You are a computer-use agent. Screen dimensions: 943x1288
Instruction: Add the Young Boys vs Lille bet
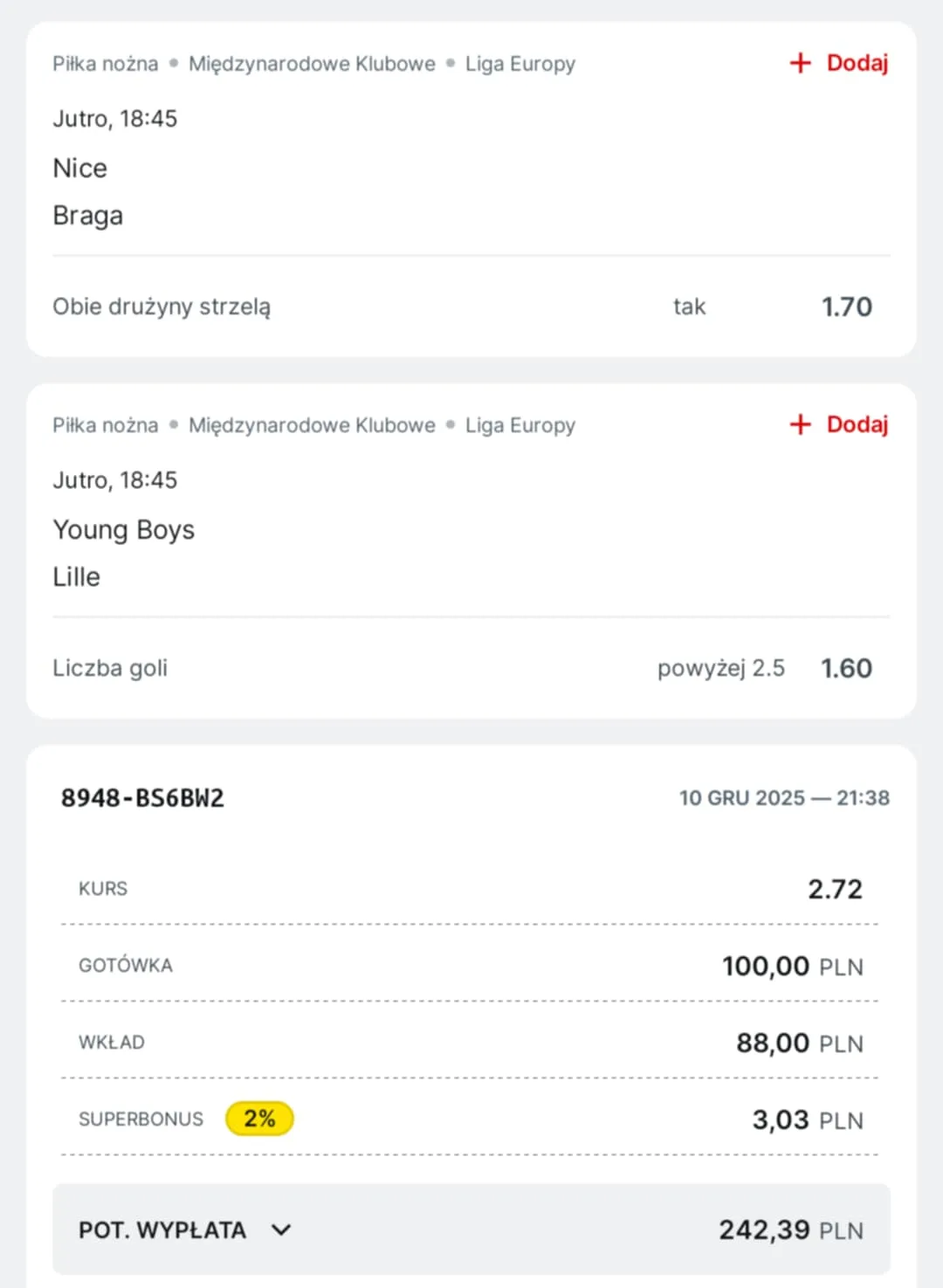(x=838, y=424)
